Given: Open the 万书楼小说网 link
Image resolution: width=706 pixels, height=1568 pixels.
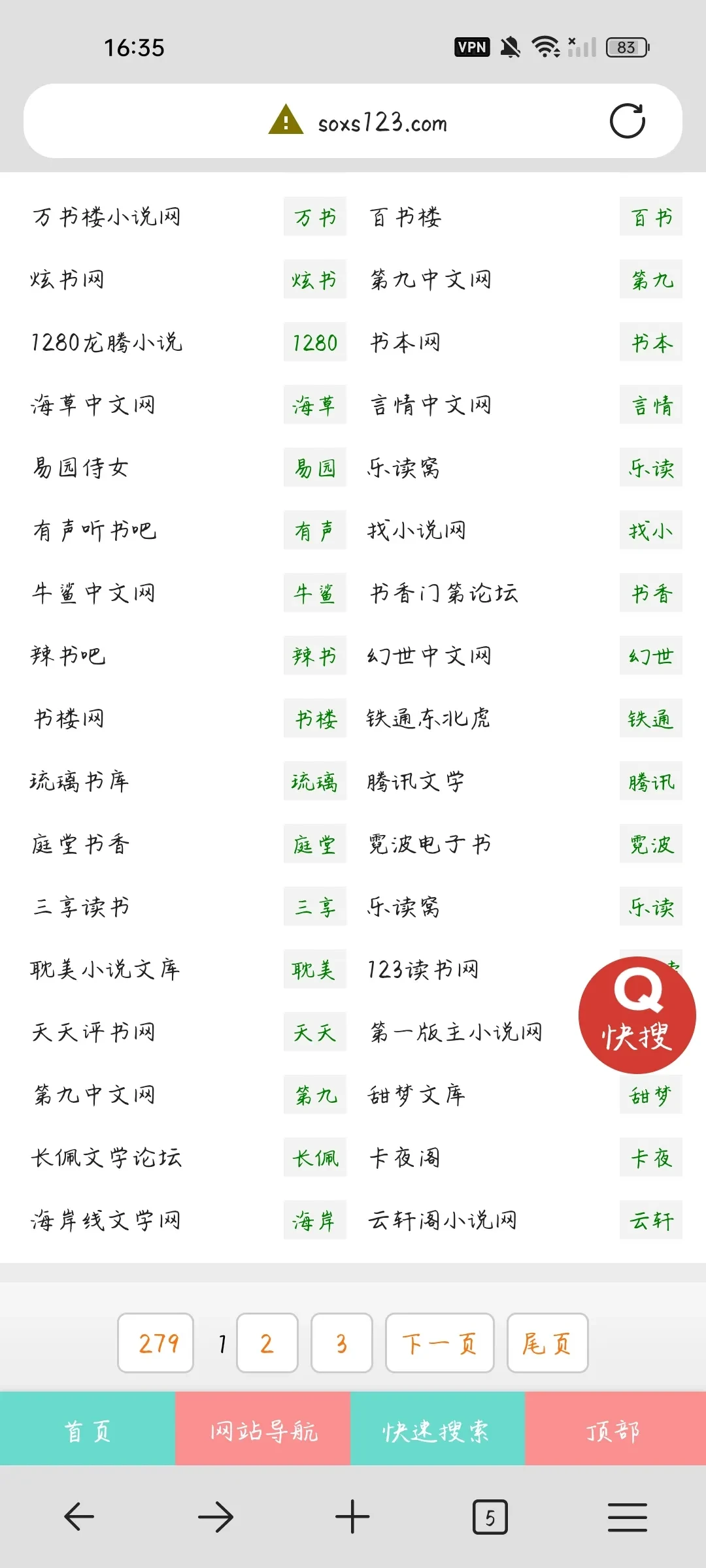Looking at the screenshot, I should [107, 217].
